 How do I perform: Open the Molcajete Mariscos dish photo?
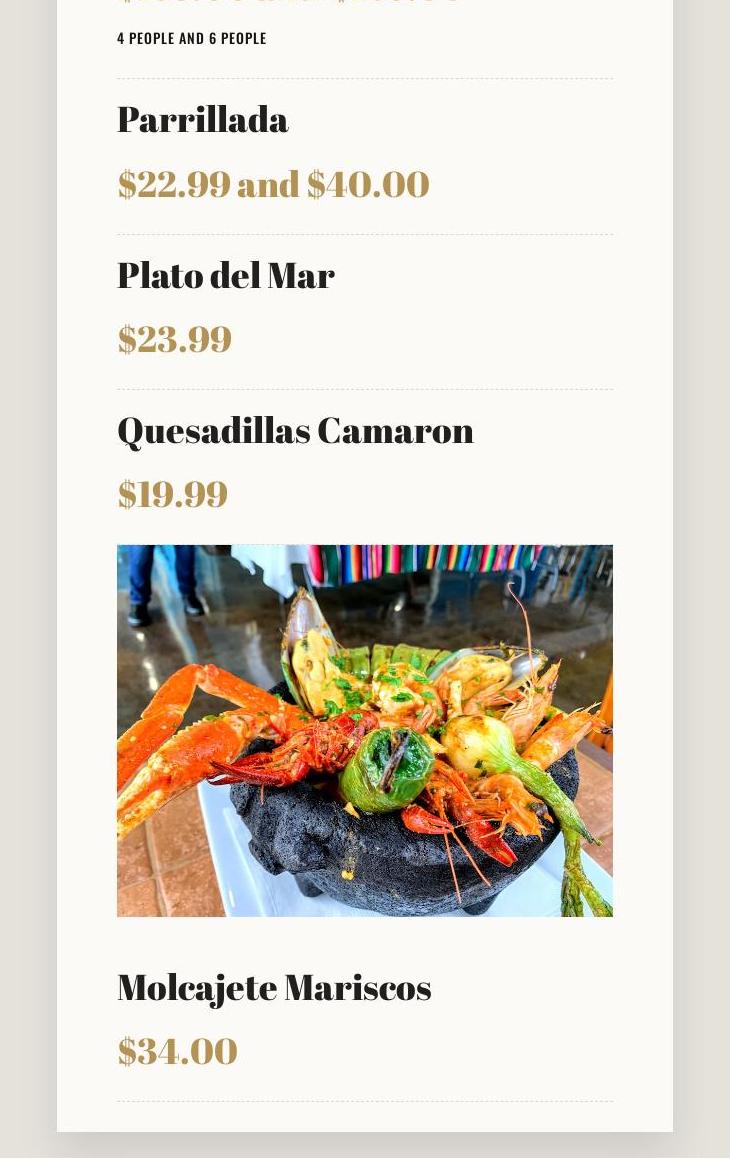[364, 730]
